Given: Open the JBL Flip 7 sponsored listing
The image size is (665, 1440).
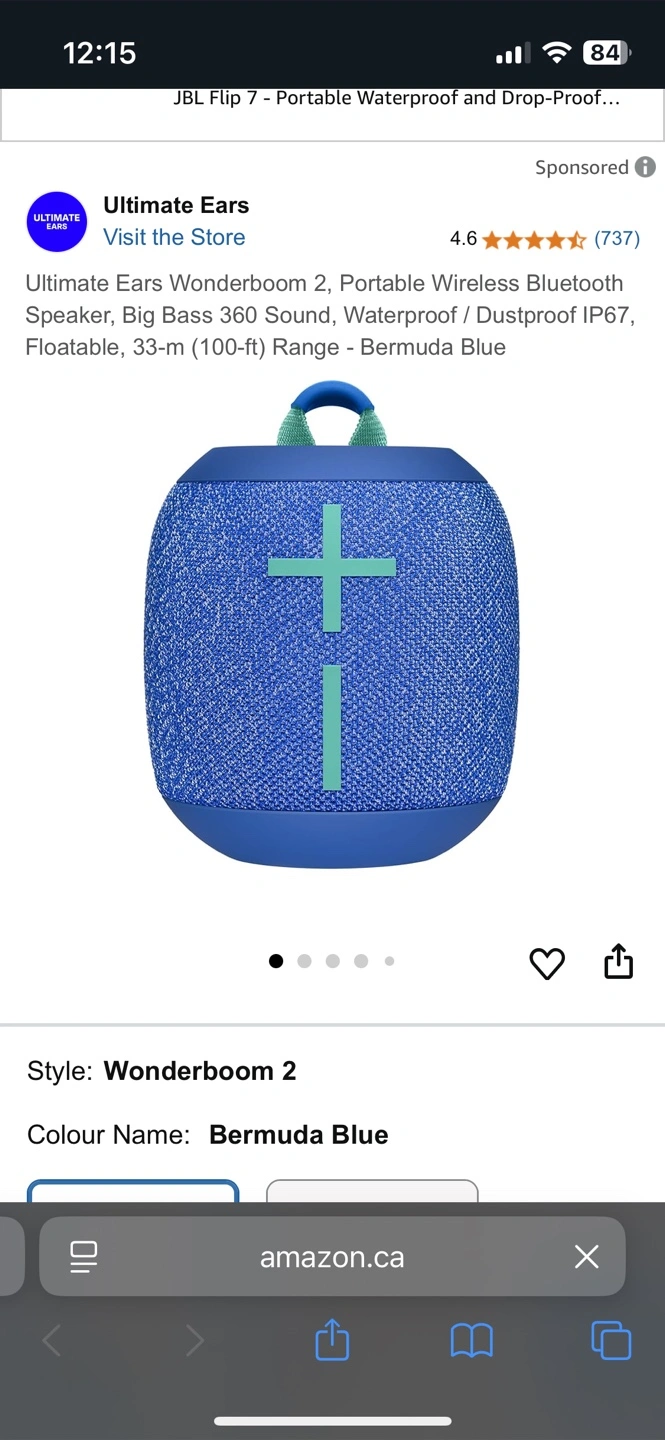Looking at the screenshot, I should [396, 98].
